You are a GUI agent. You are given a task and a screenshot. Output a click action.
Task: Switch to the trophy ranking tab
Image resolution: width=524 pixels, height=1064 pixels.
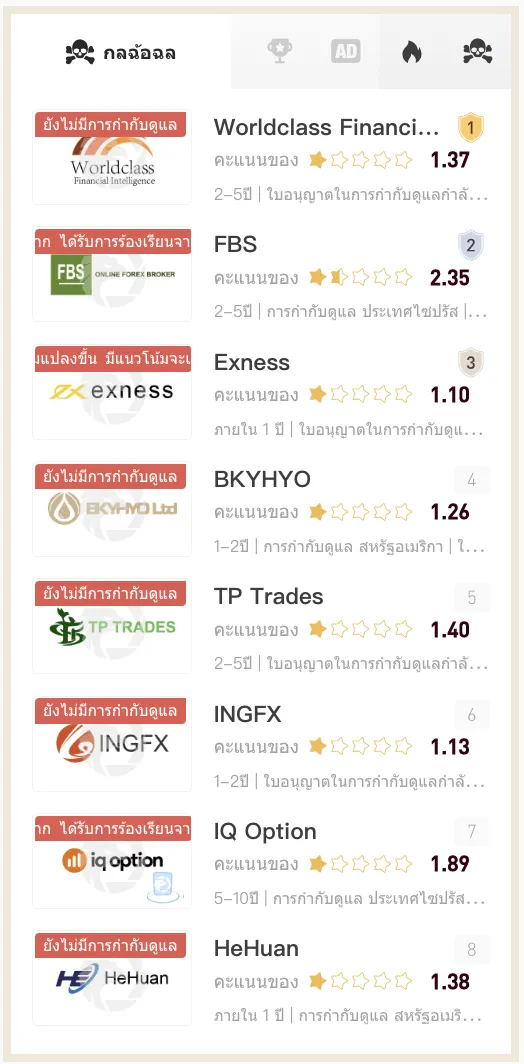click(279, 52)
